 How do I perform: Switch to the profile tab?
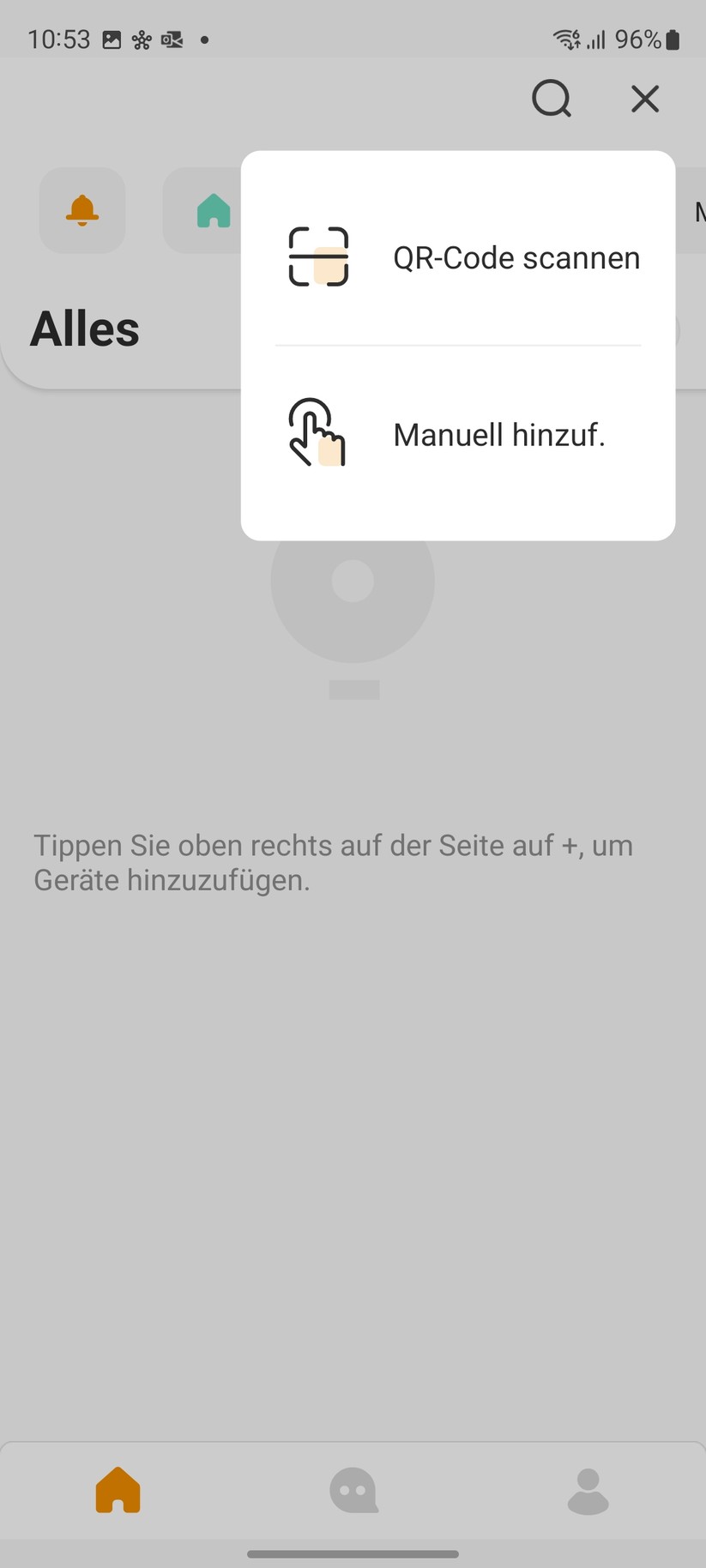pos(588,1490)
